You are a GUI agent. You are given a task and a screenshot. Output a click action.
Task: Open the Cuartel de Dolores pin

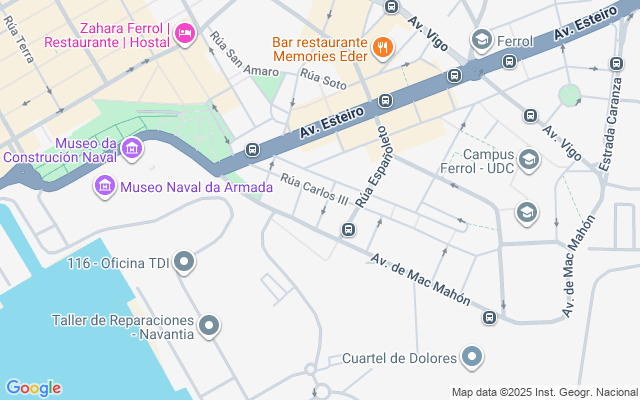pyautogui.click(x=473, y=357)
